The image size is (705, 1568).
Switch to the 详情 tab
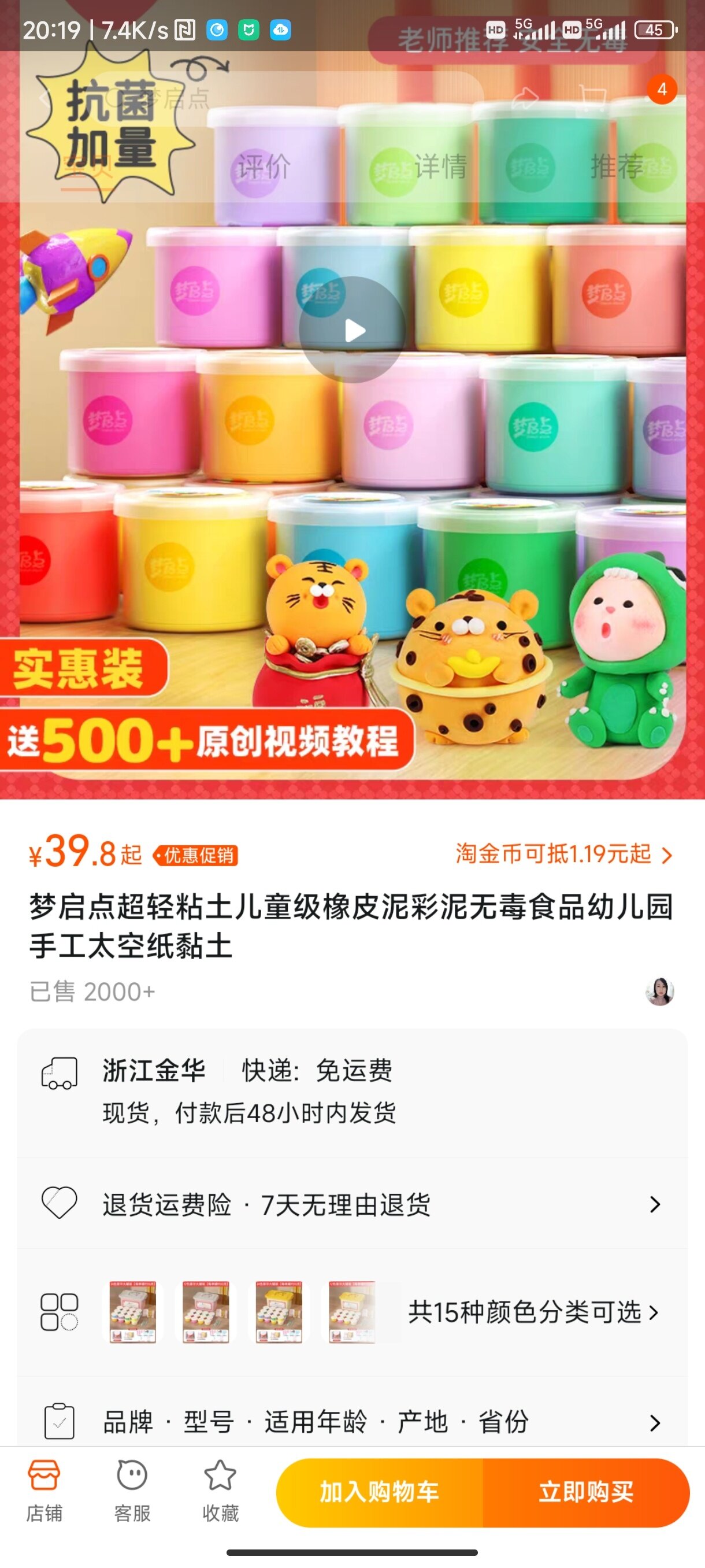(440, 166)
